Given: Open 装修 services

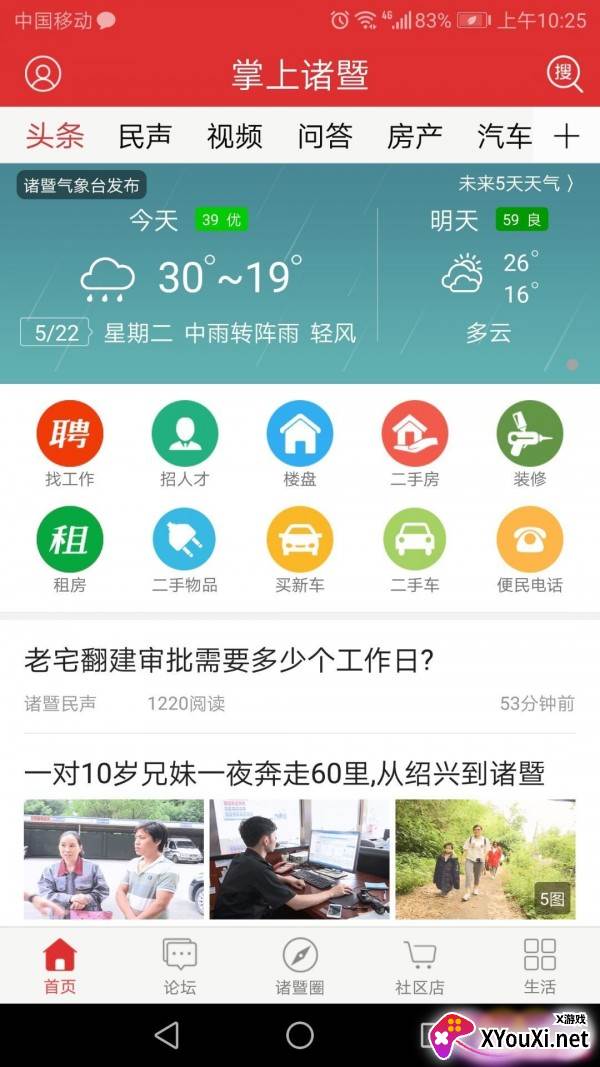Looking at the screenshot, I should [x=530, y=445].
